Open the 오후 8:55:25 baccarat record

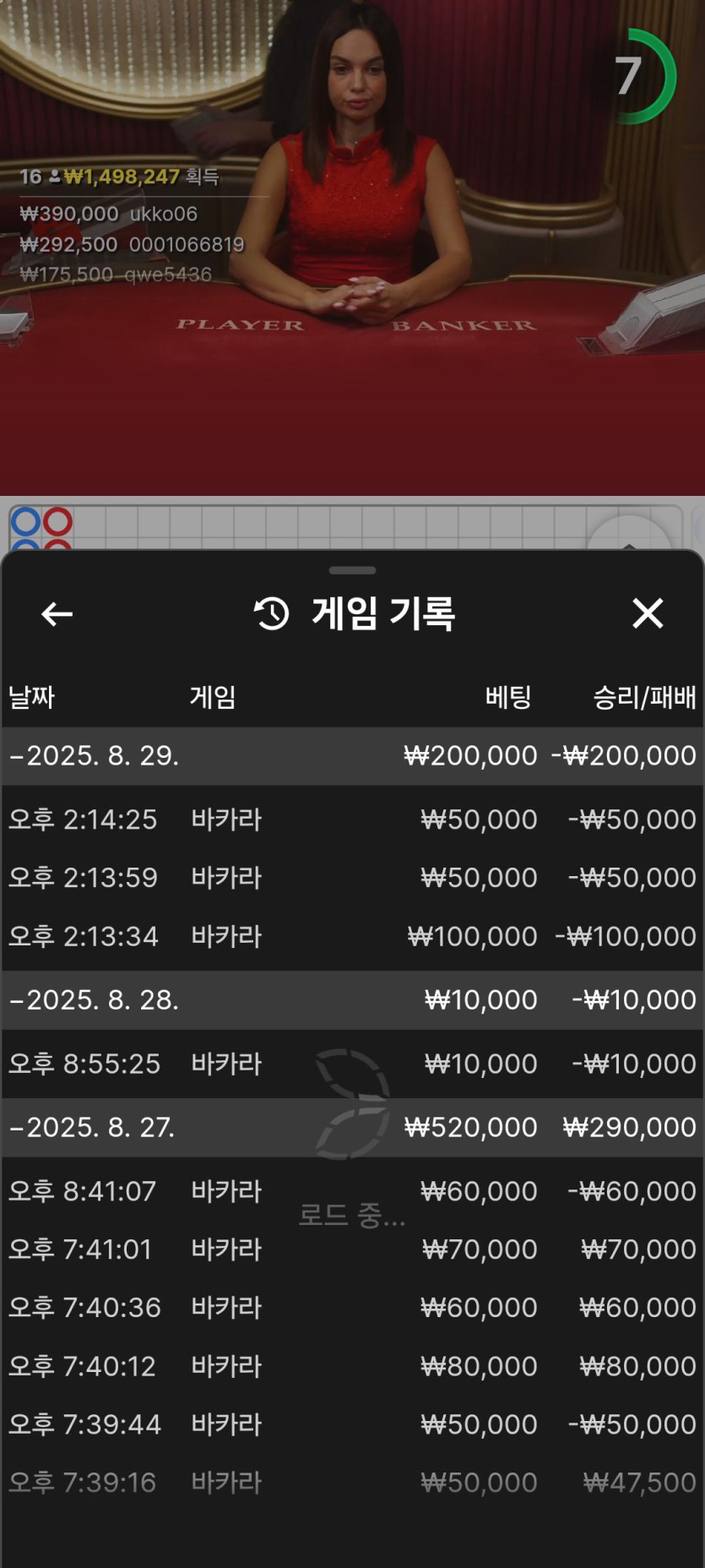coord(351,1064)
